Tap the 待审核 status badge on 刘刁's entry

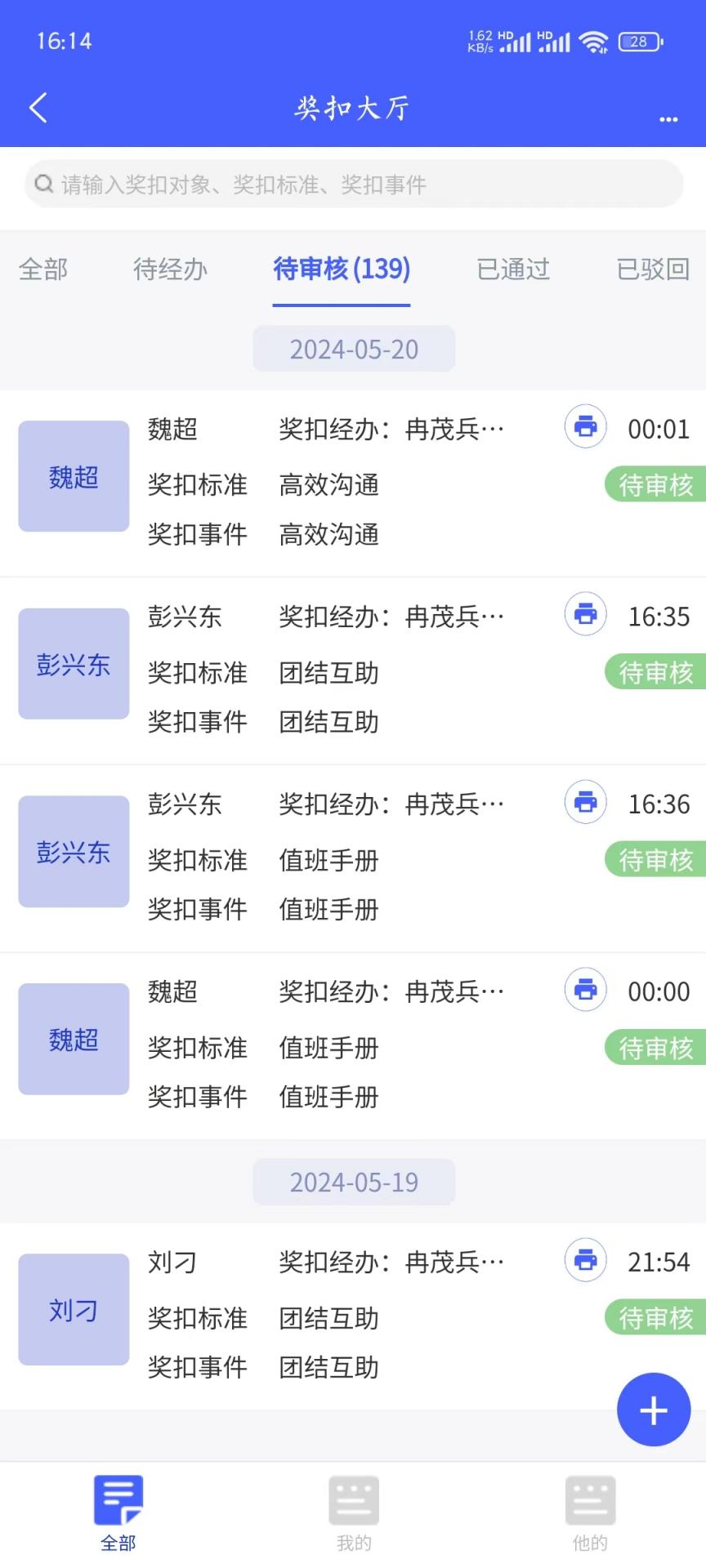point(659,1318)
